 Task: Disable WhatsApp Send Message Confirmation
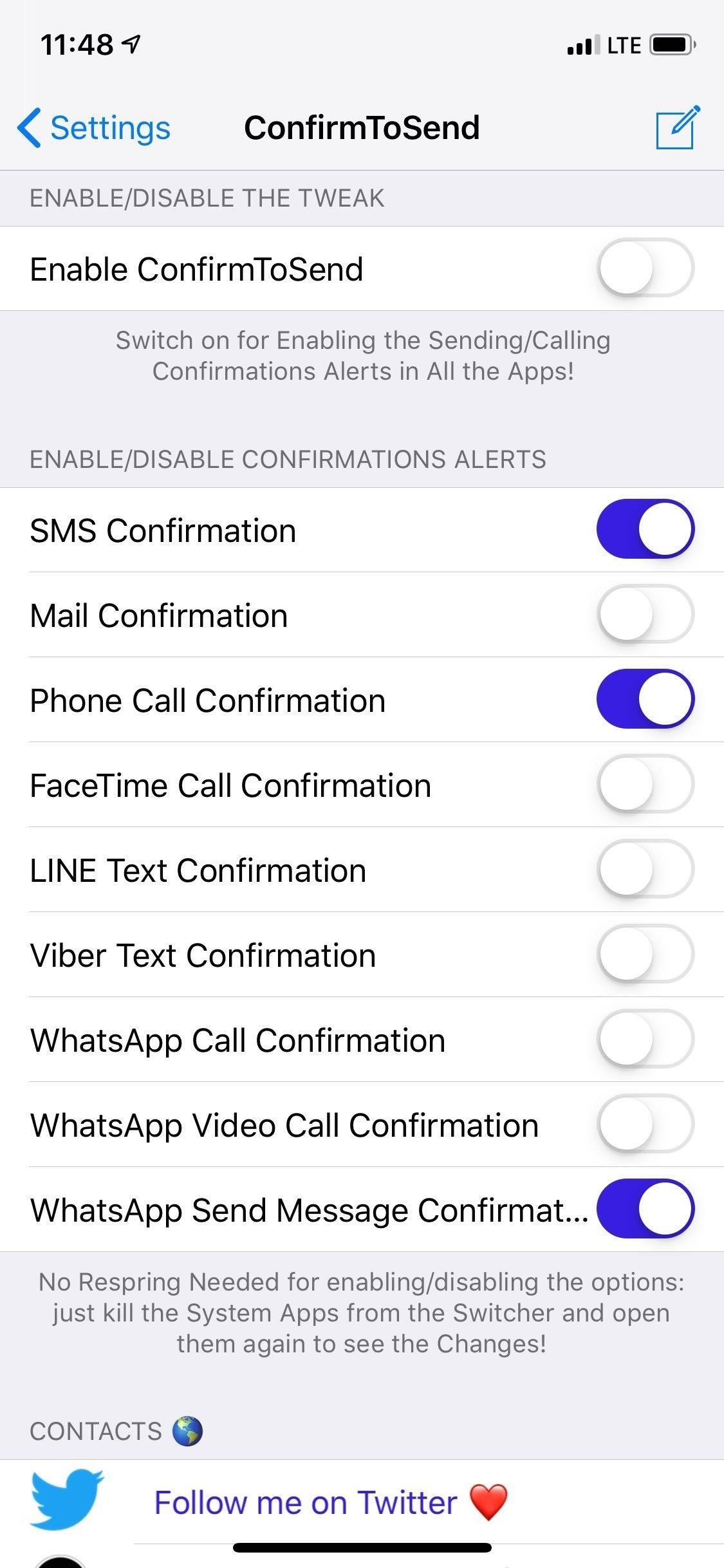[x=645, y=1209]
